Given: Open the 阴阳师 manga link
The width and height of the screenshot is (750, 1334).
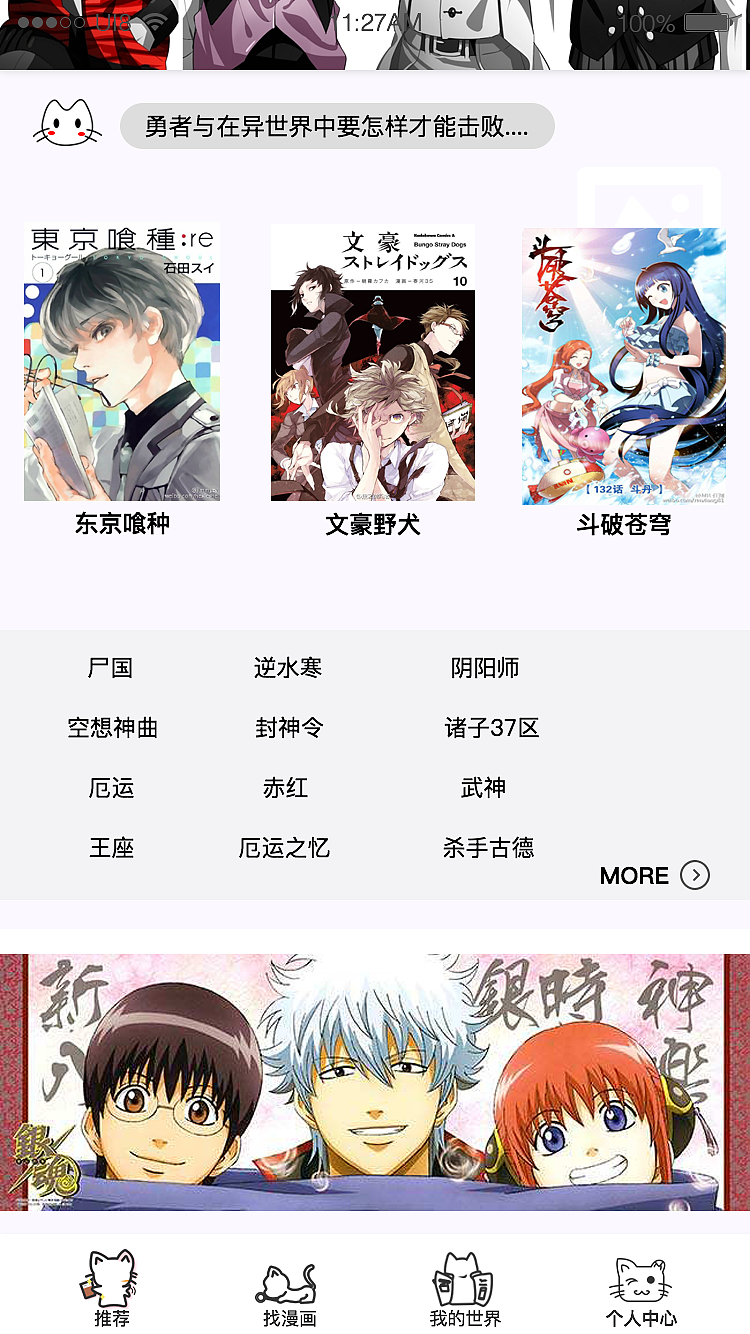Looking at the screenshot, I should tap(487, 668).
